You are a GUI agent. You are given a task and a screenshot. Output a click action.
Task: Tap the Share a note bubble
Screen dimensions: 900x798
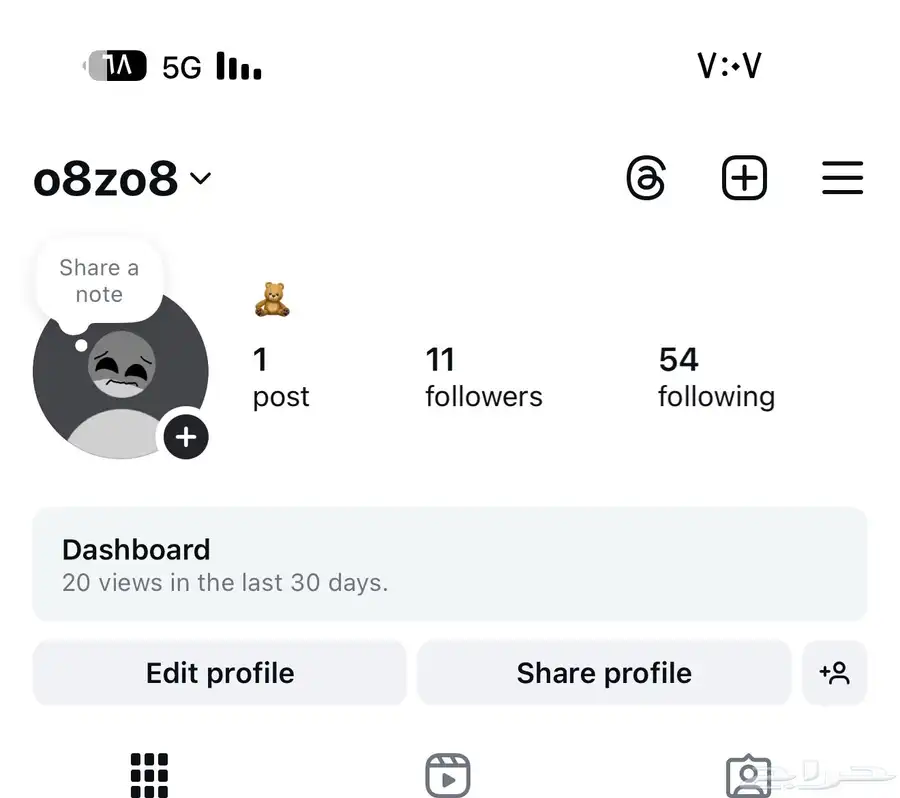99,281
